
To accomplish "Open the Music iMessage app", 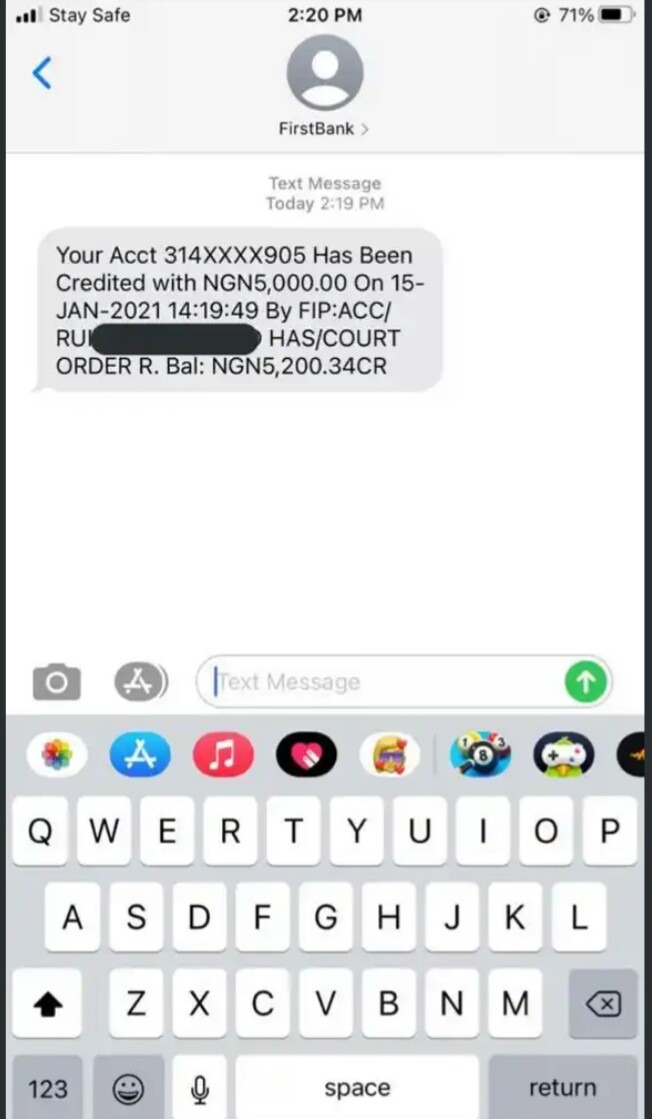I will (x=223, y=754).
